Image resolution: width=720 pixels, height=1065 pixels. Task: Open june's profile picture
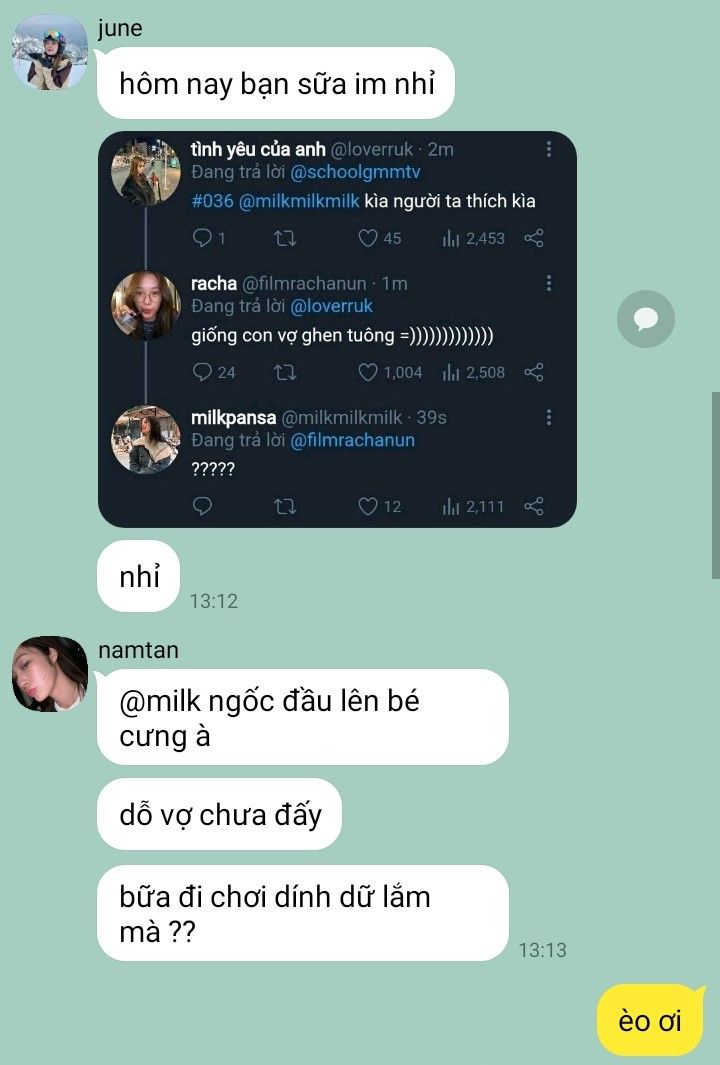click(49, 53)
